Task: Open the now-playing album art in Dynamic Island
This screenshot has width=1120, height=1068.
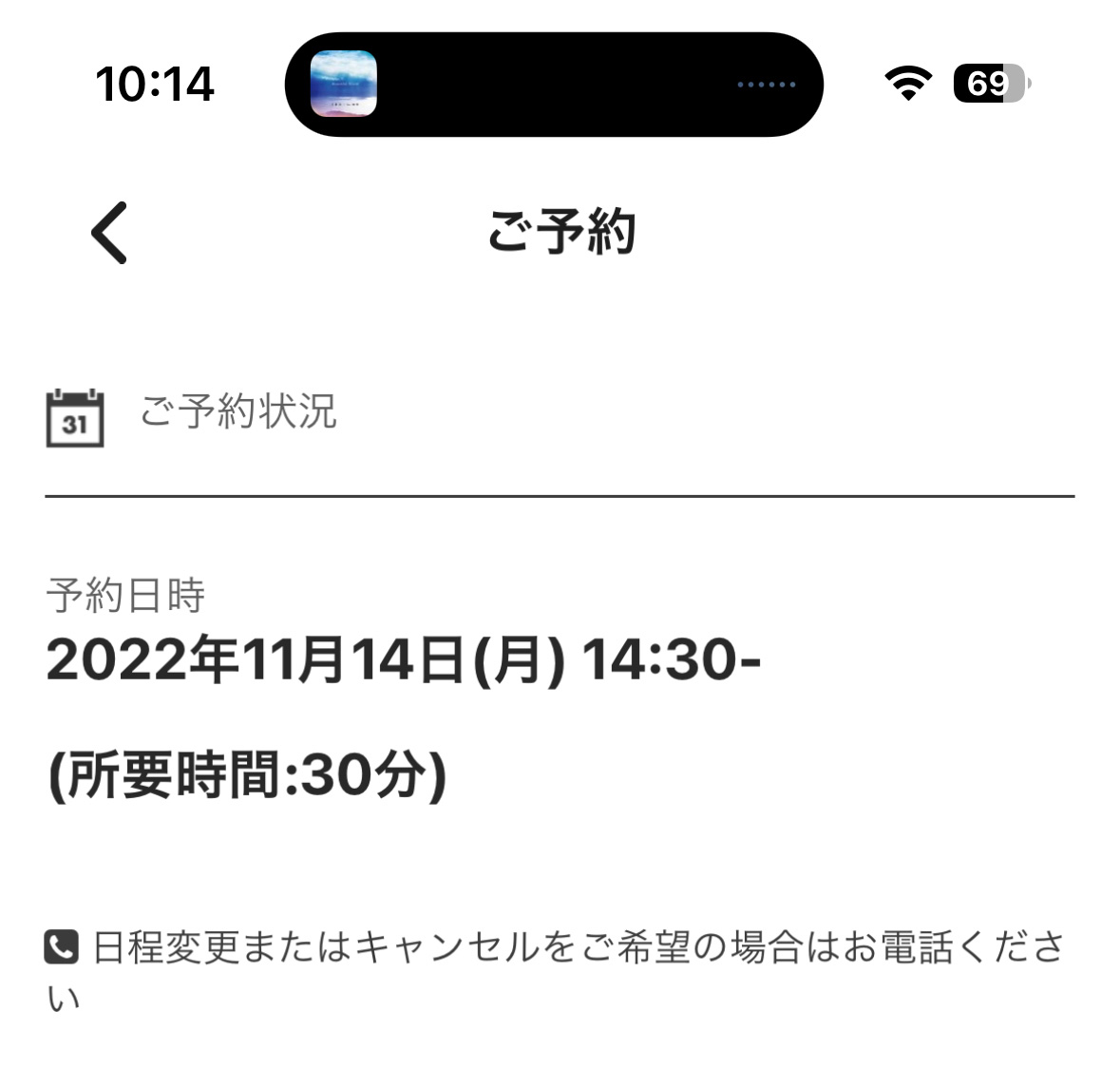Action: point(344,84)
